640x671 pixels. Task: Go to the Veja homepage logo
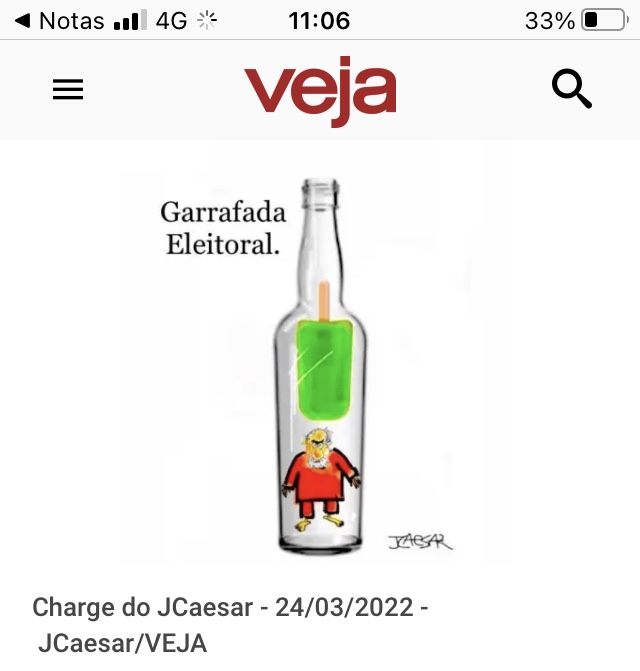tap(320, 91)
